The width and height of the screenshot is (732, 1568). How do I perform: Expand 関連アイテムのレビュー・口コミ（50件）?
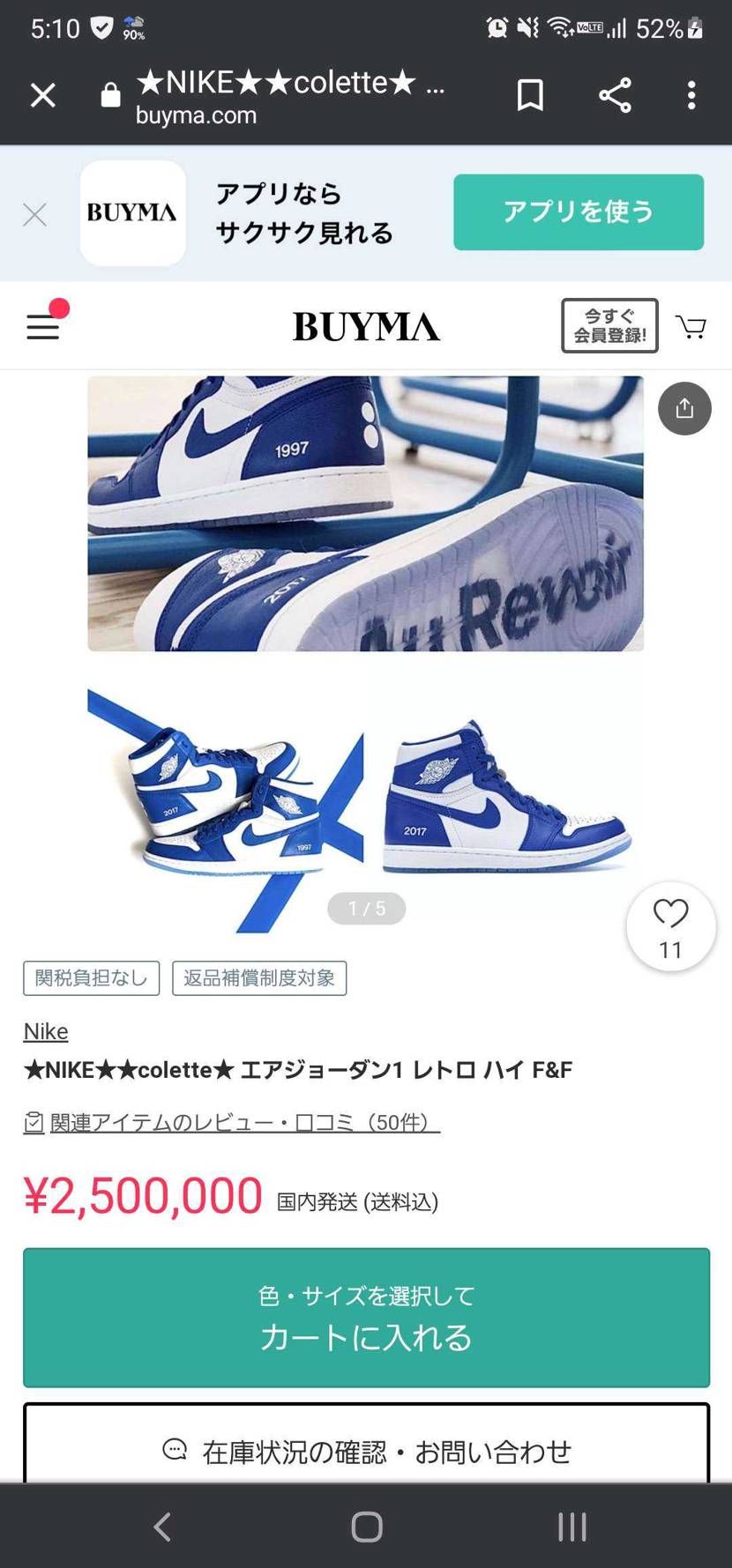234,1121
